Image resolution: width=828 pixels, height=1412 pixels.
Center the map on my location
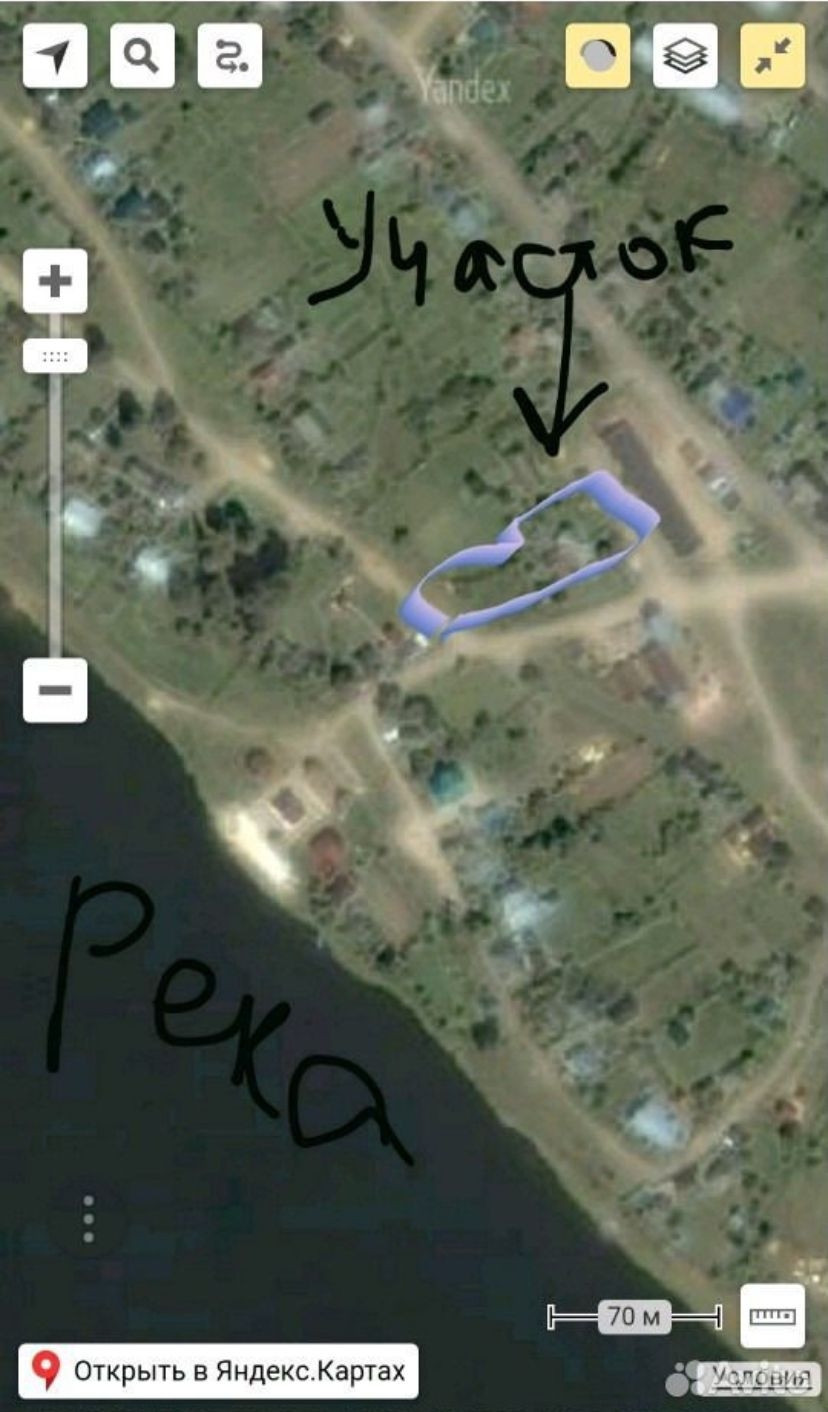(x=55, y=56)
